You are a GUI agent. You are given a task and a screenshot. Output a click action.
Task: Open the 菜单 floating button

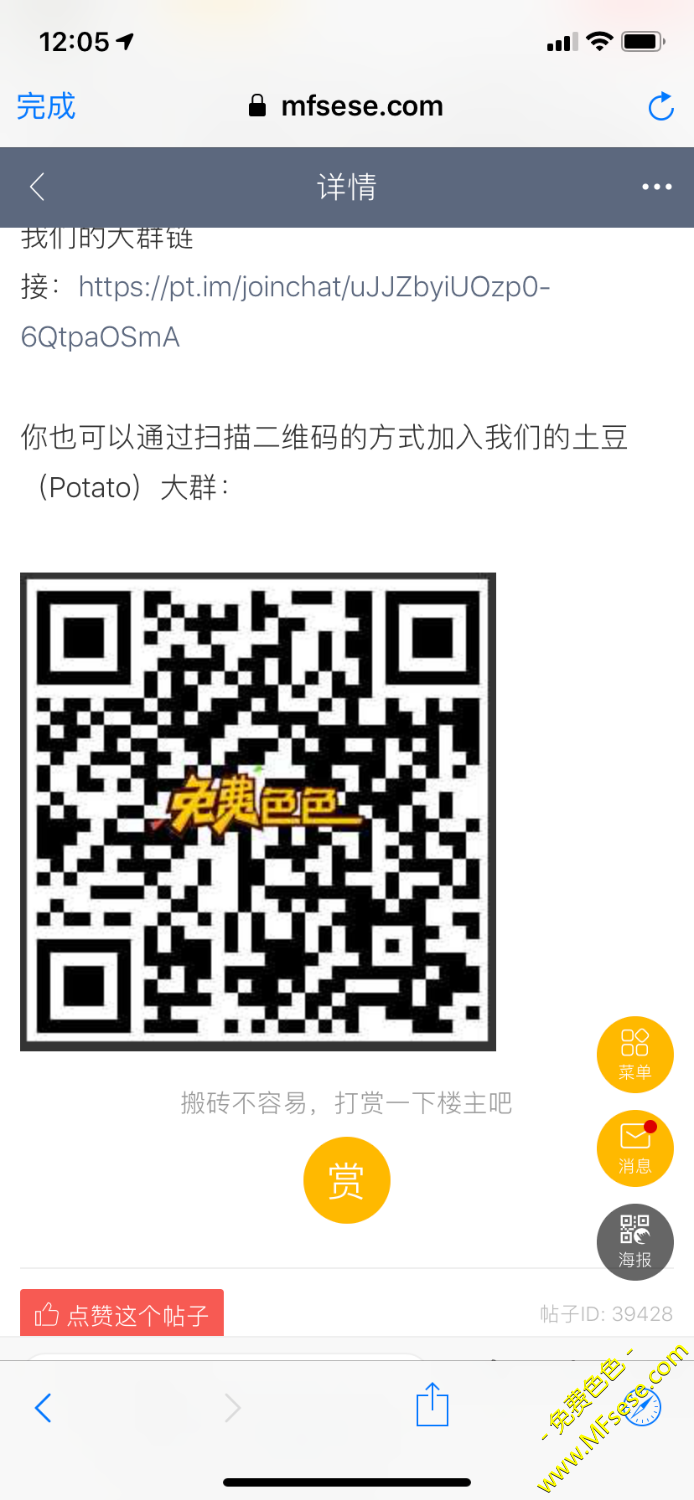(635, 1054)
